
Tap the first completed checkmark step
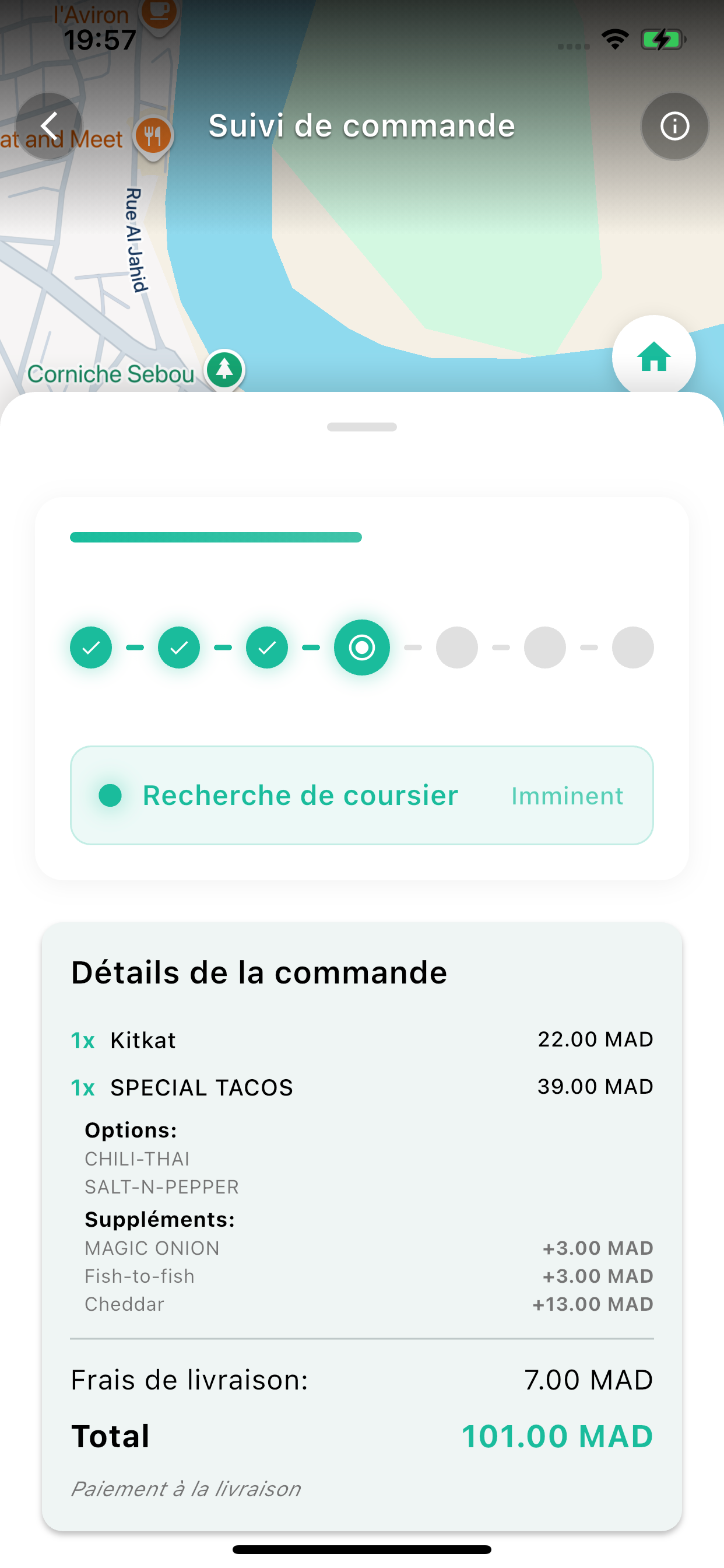pyautogui.click(x=92, y=647)
